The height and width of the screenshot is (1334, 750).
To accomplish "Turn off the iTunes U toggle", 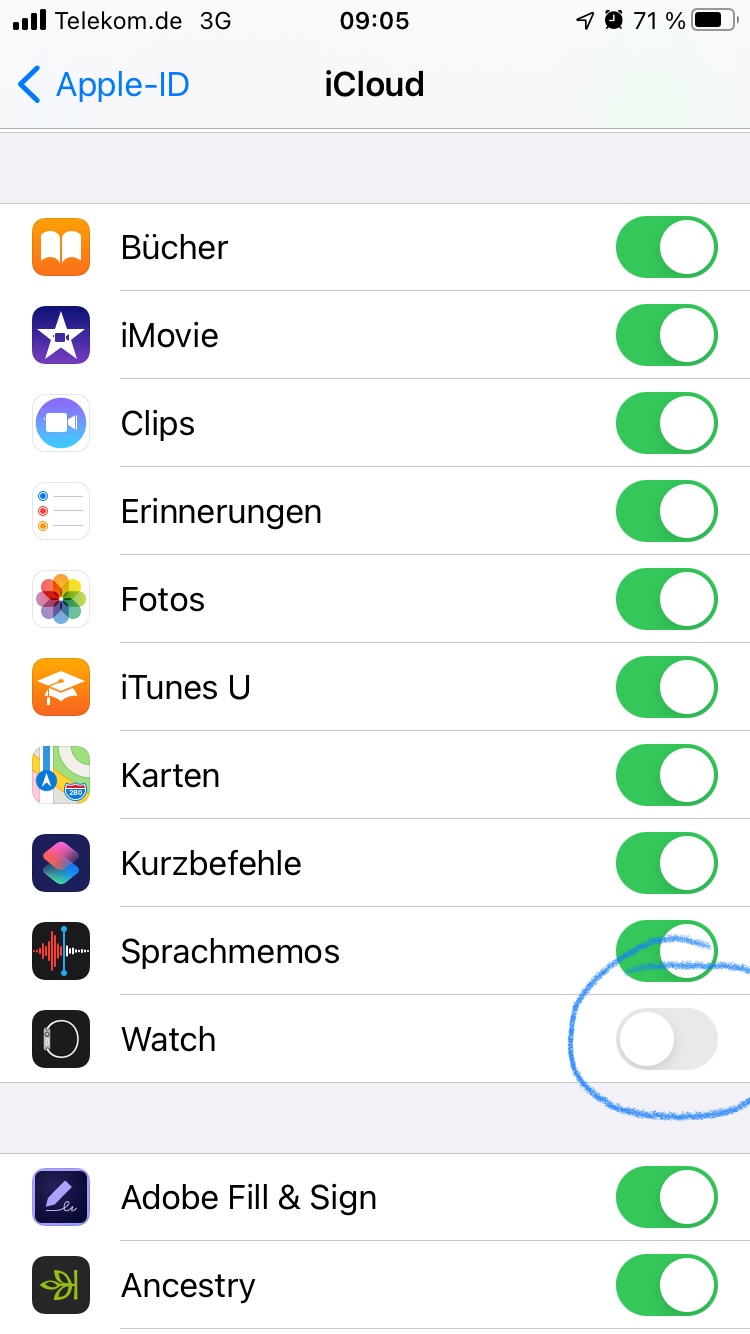I will tap(666, 687).
